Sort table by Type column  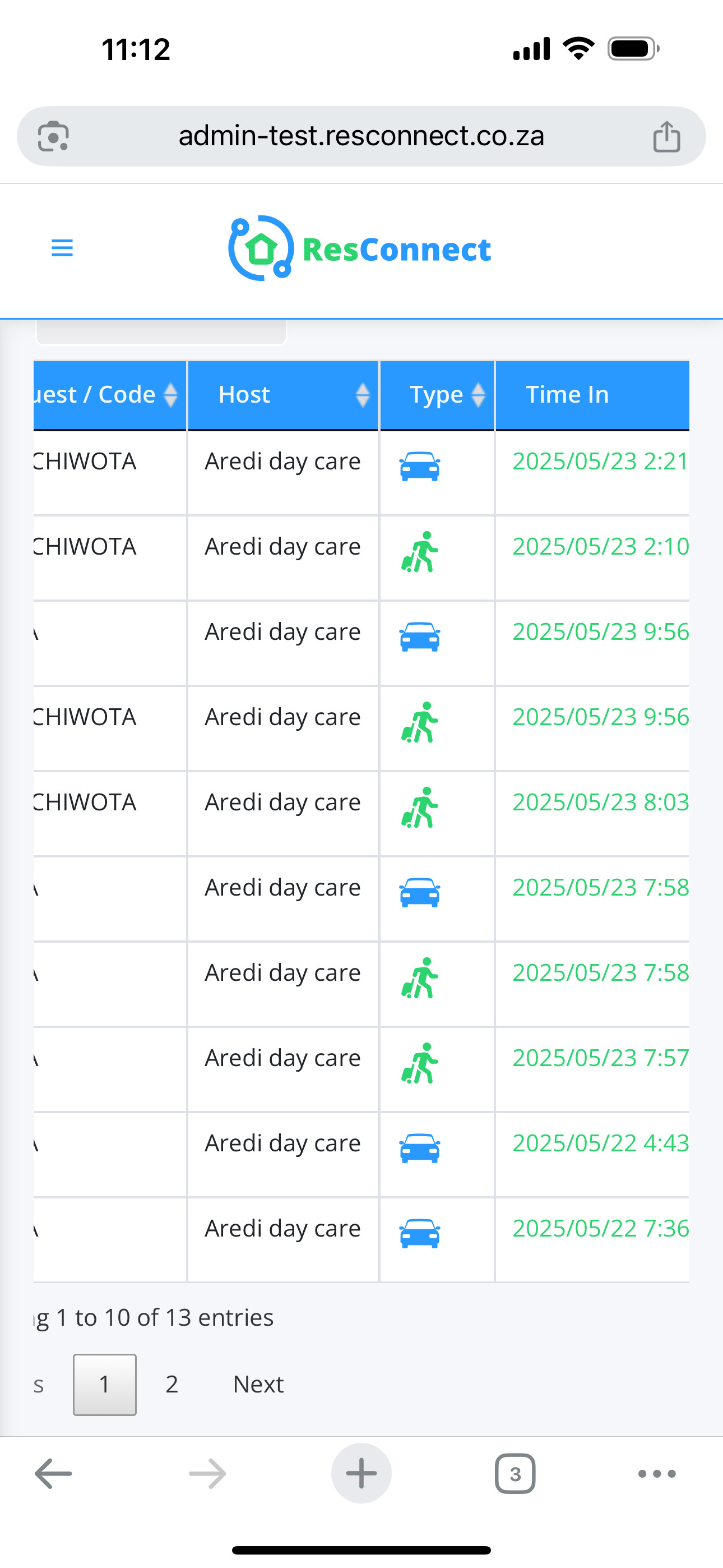[x=437, y=394]
